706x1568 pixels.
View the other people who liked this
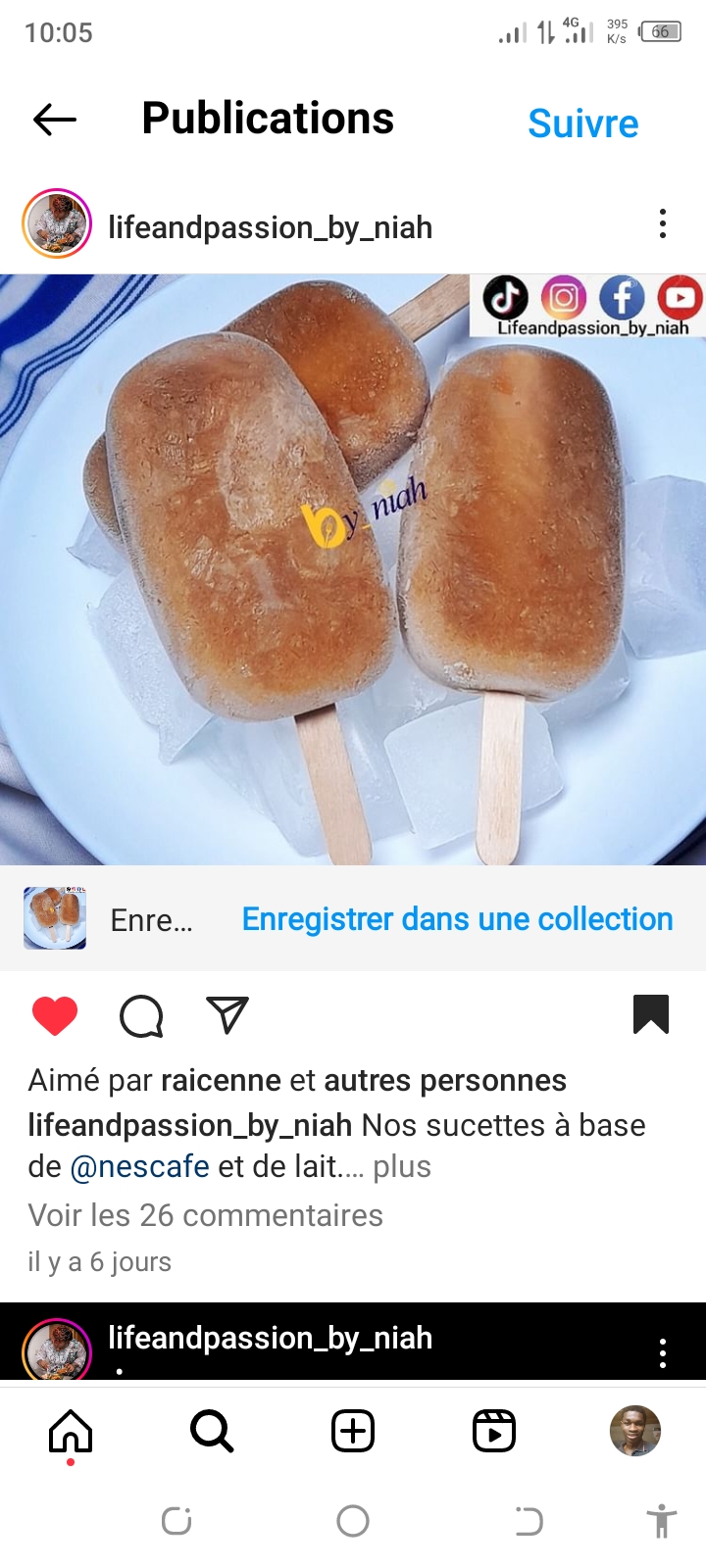coord(445,1080)
